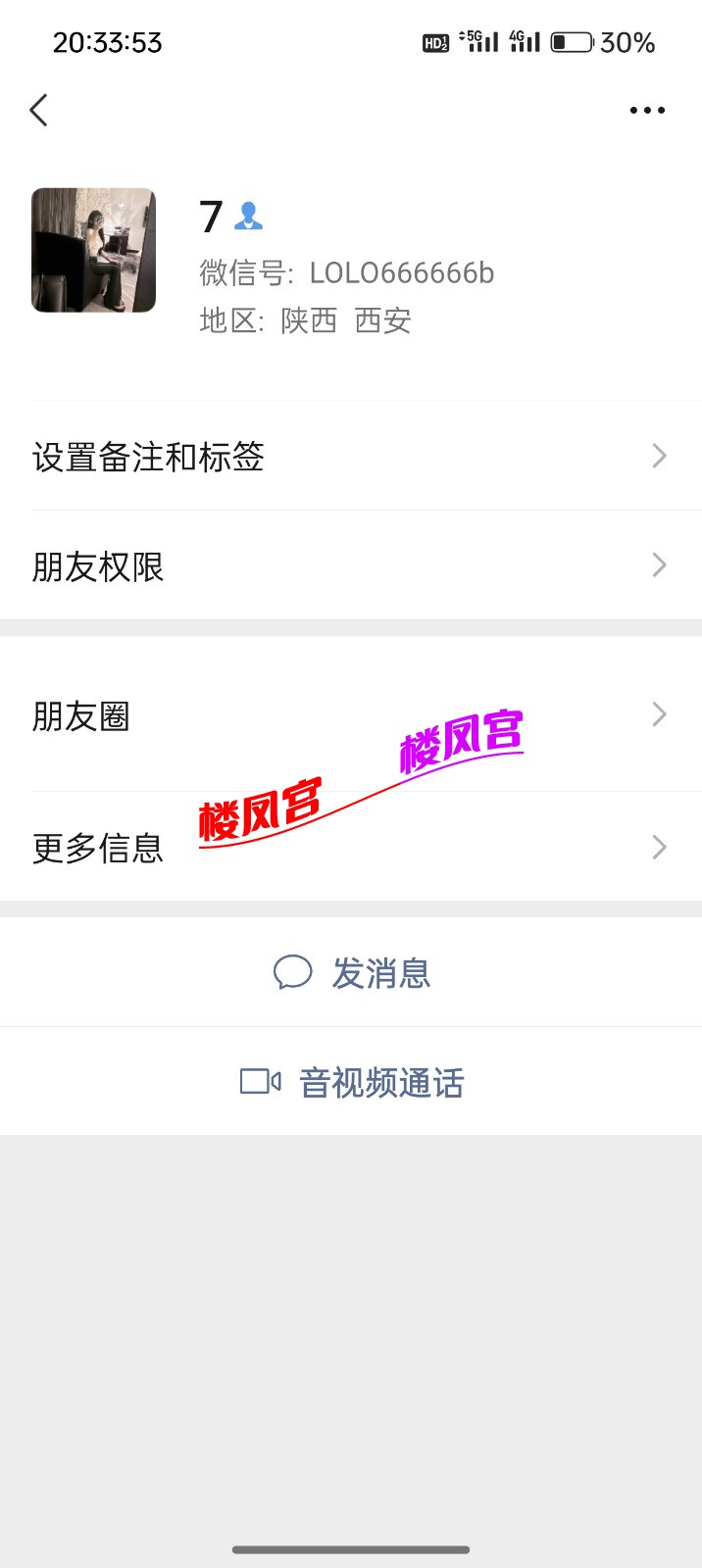Go back using the top-left arrow

coord(39,110)
